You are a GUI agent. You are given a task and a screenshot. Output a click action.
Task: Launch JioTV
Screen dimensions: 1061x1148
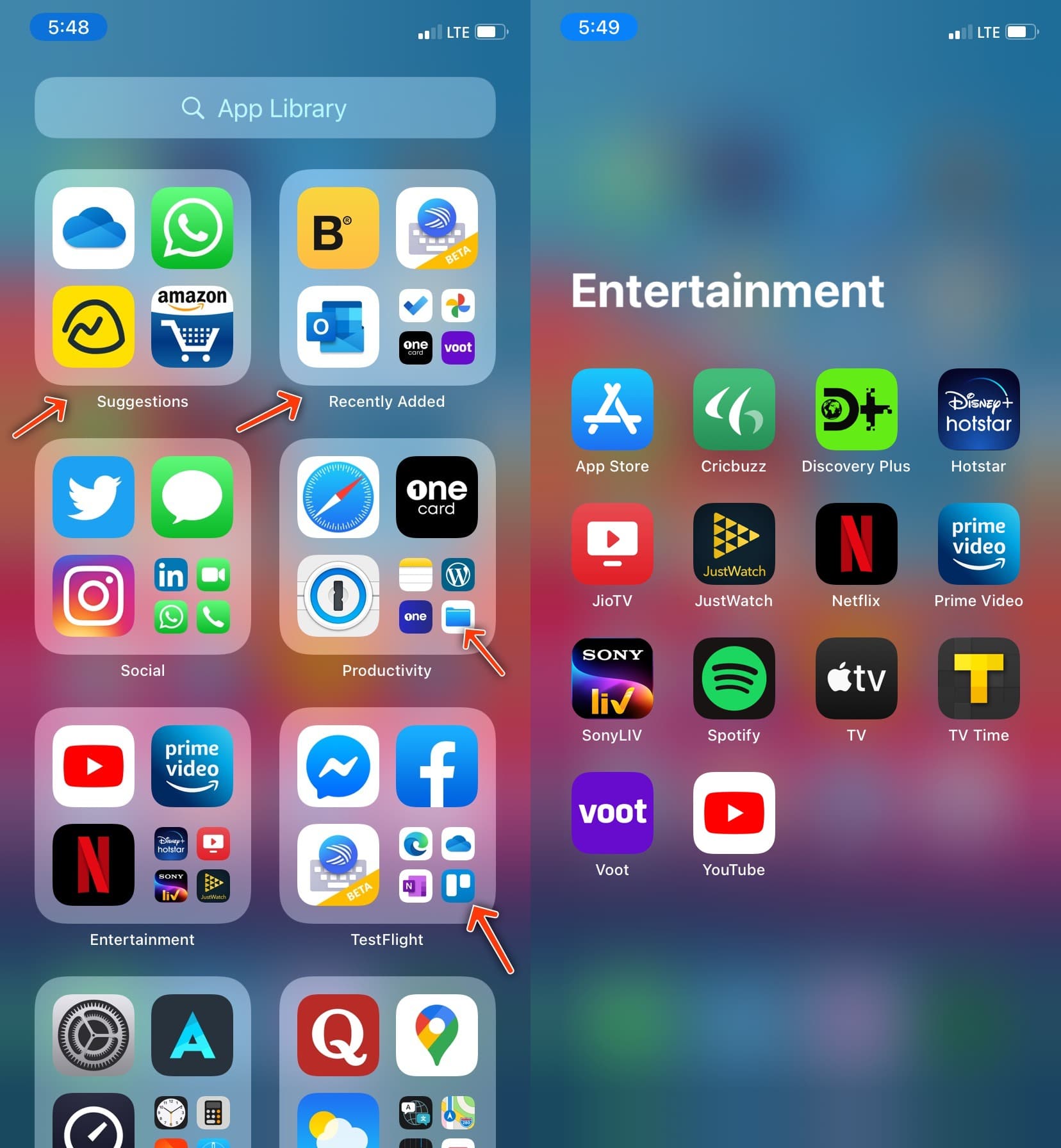tap(612, 544)
